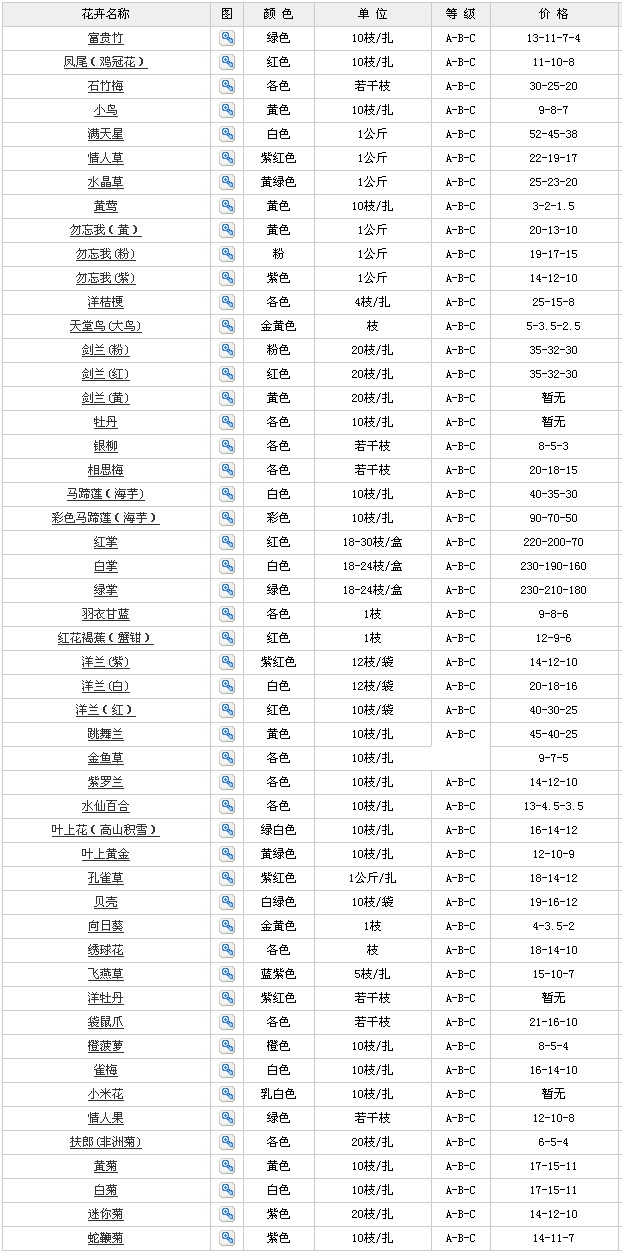This screenshot has height=1255, width=622.
Task: Open the 银柳 link
Action: point(105,446)
